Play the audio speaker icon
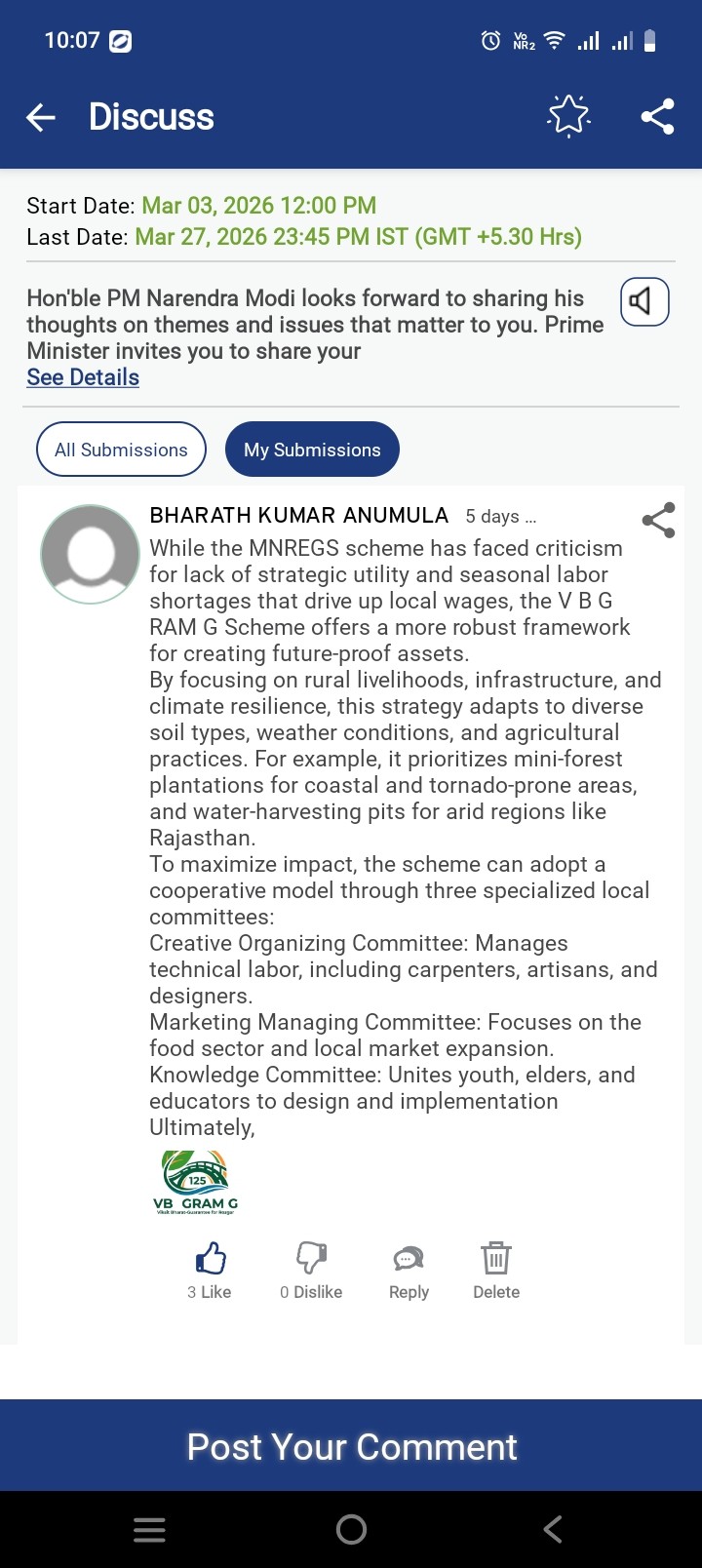The height and width of the screenshot is (1568, 702). pos(644,301)
